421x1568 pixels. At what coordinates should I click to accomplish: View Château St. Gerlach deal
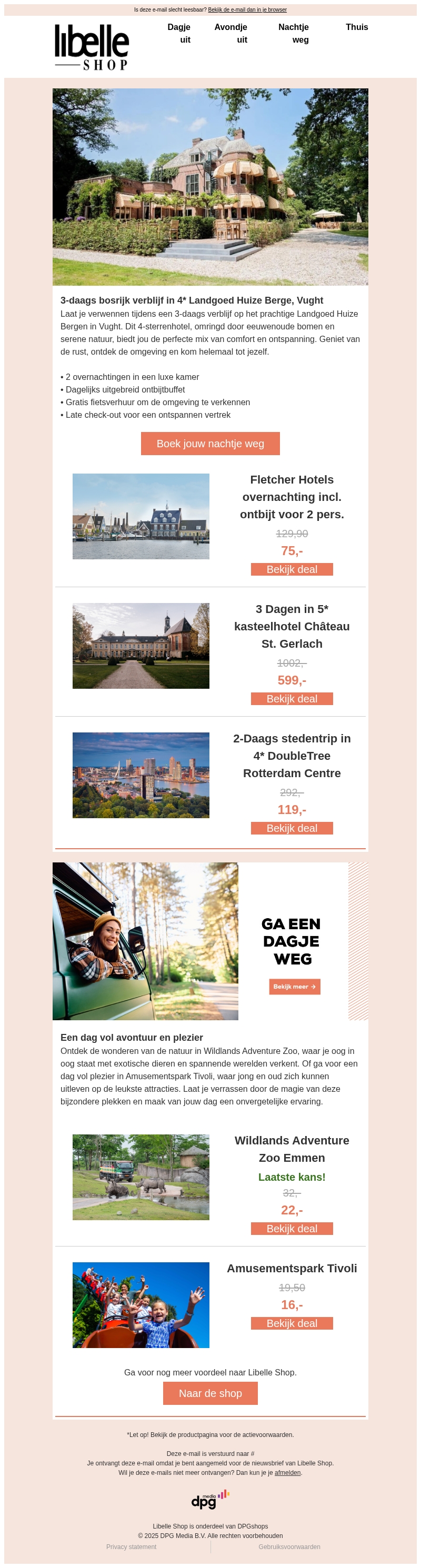[292, 699]
